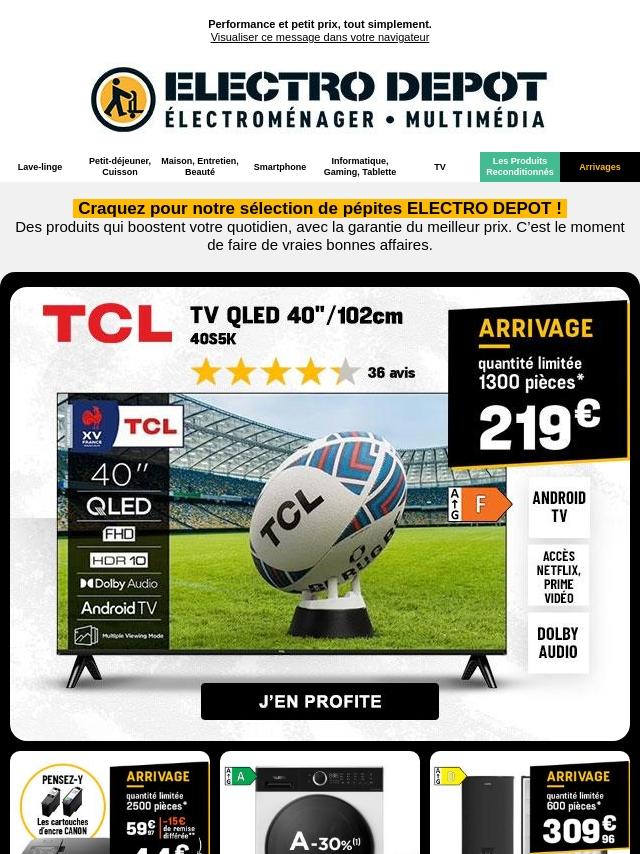Select Maison, Entretien, Beauté category
The height and width of the screenshot is (854, 640).
200,166
